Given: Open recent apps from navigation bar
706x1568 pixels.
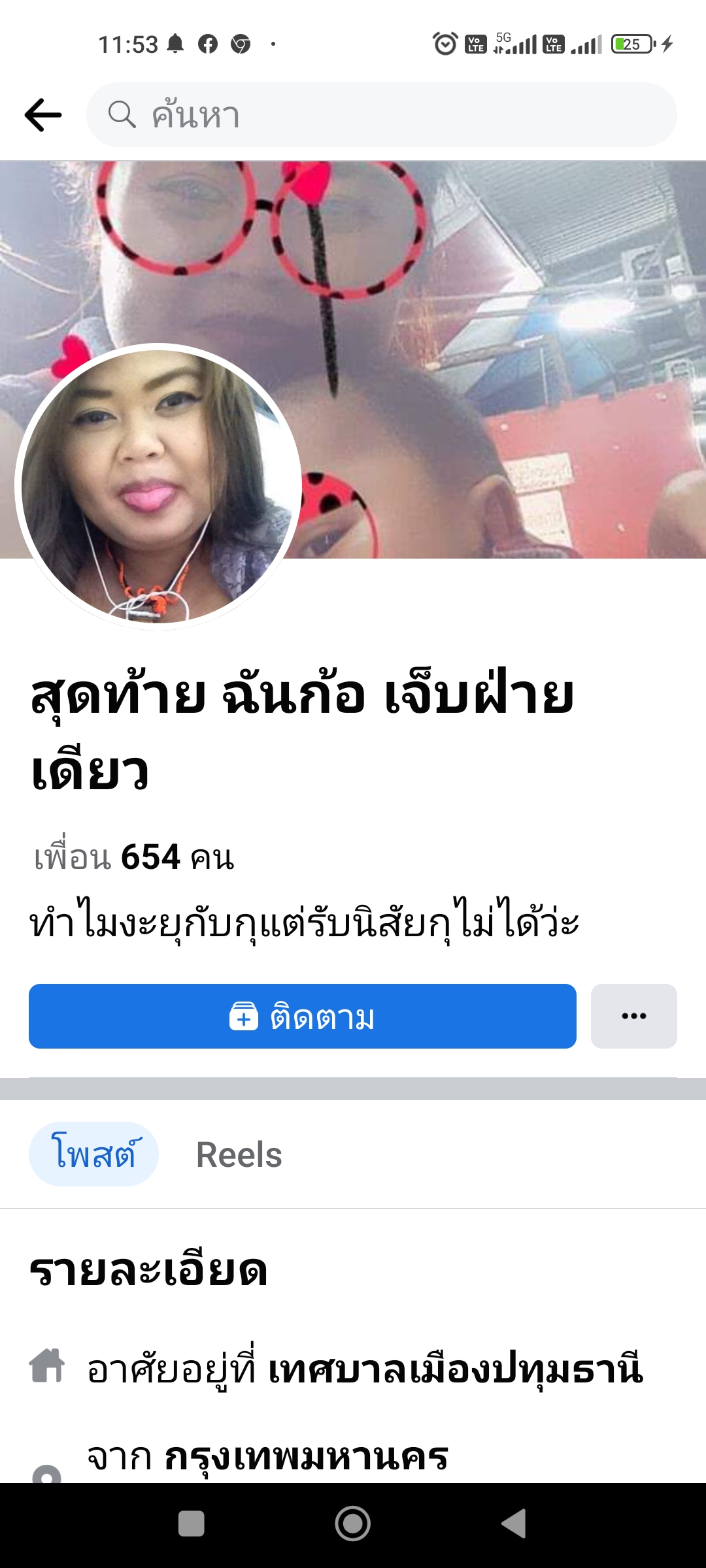Looking at the screenshot, I should click(x=192, y=1524).
